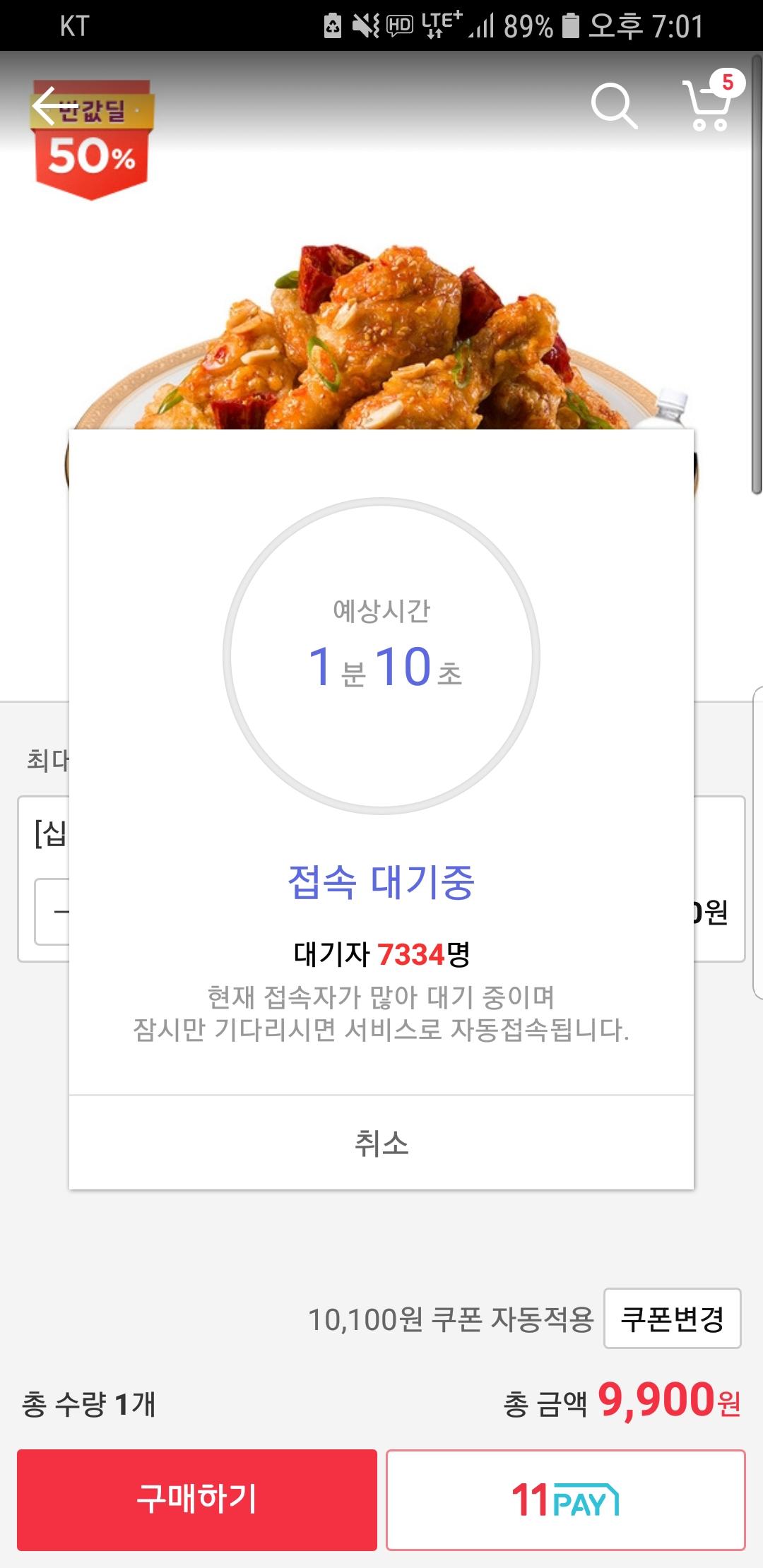Screen dimensions: 763x1568
Task: Pay with the 11Pay button
Action: point(565,1499)
